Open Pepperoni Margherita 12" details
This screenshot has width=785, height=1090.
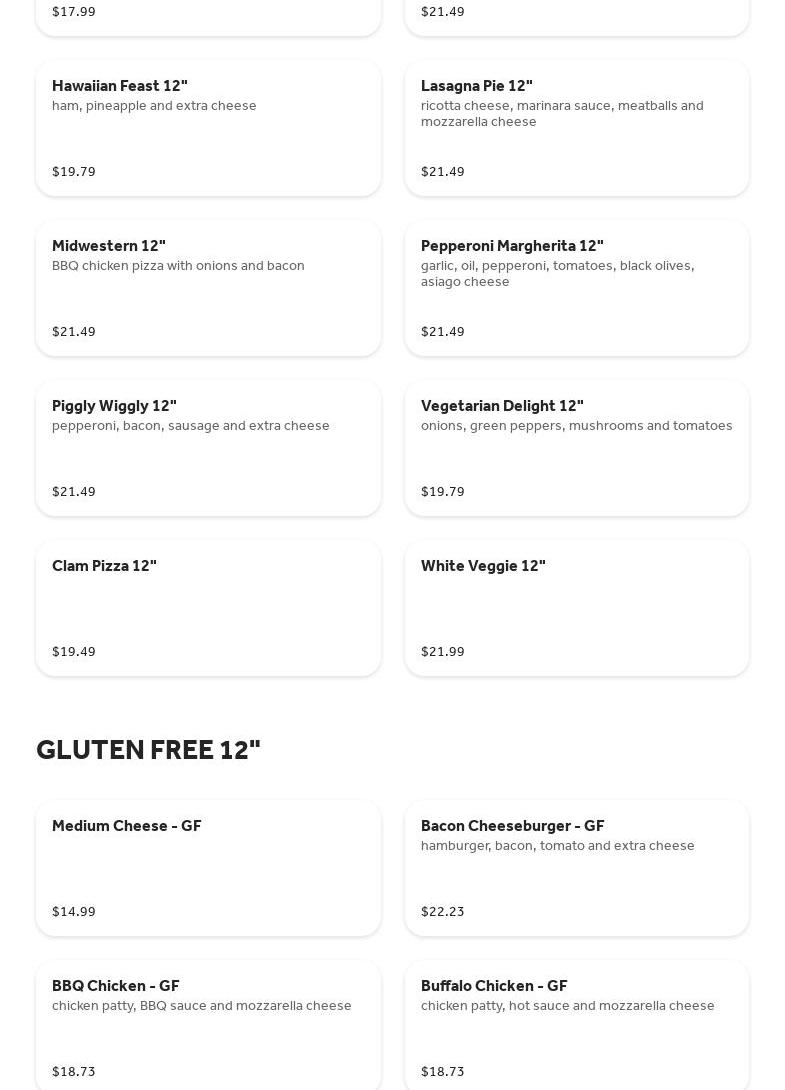click(x=576, y=288)
